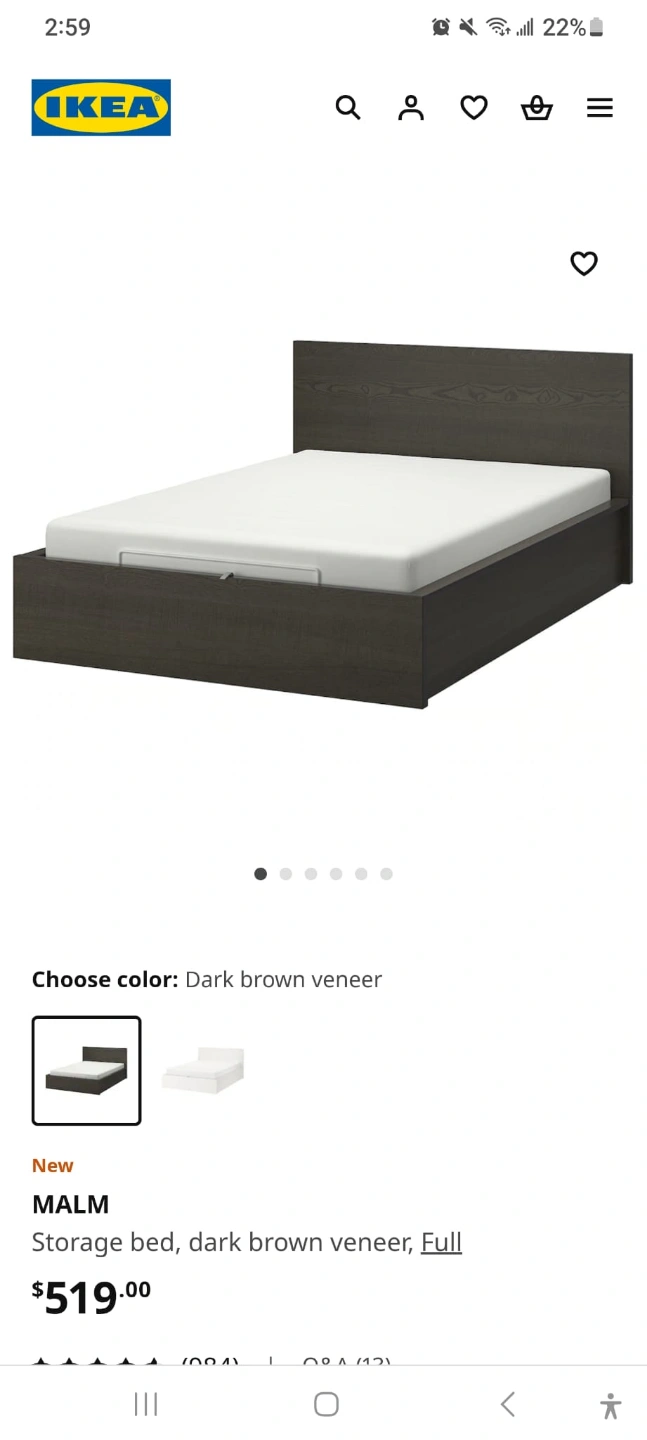Go back using the system back button
647x1440 pixels.
[508, 1404]
